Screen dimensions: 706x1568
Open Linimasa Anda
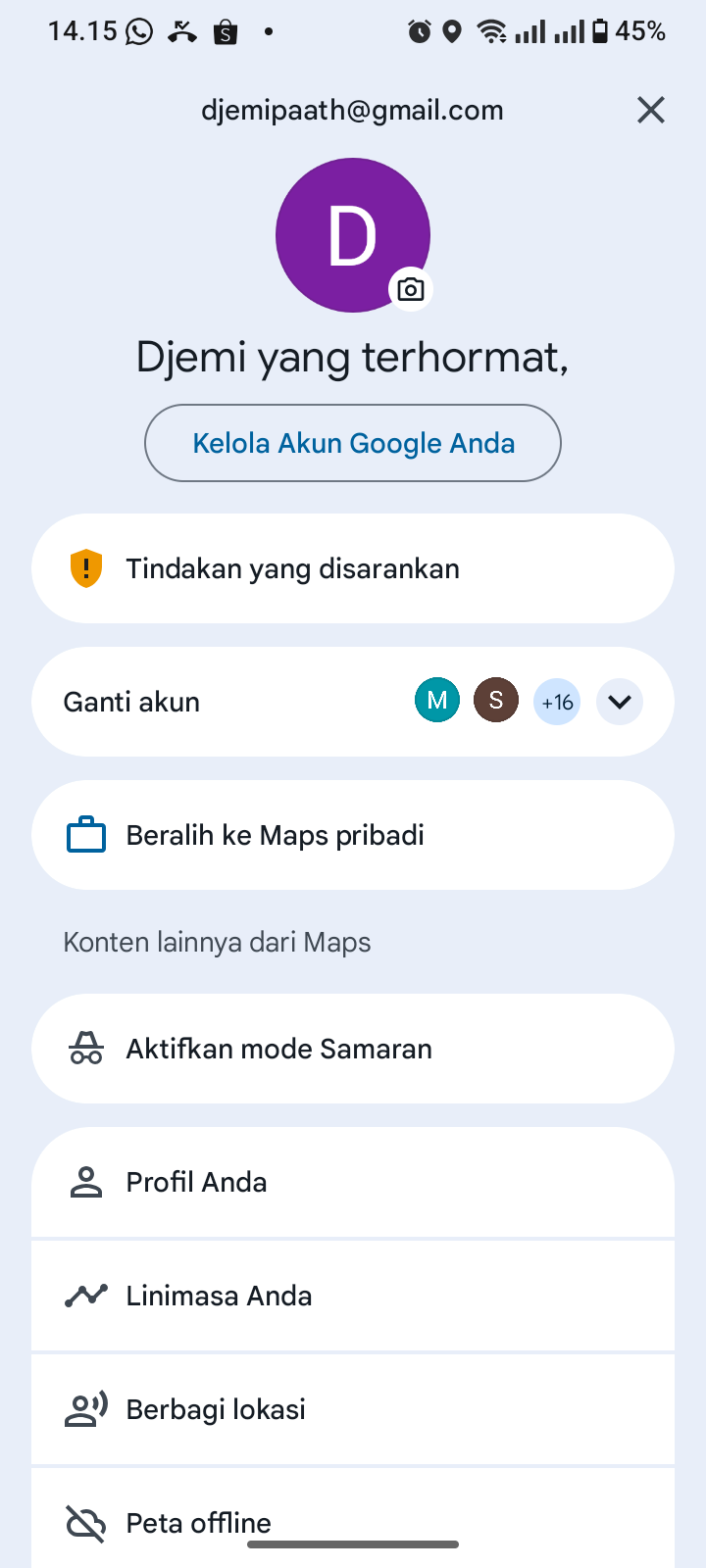353,1296
